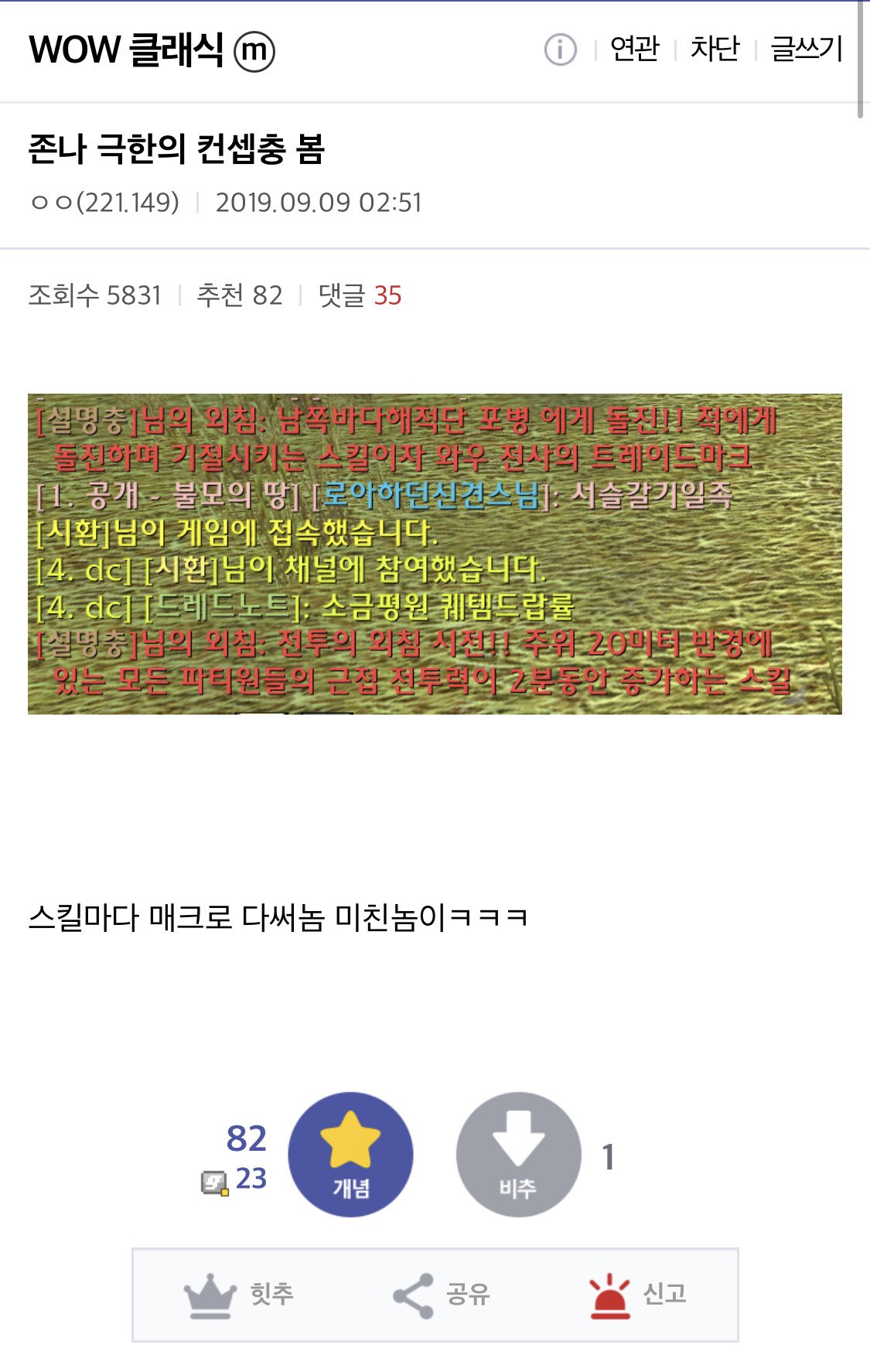Viewport: 870px width, 1372px height.
Task: Tap 차단 to block
Action: (715, 49)
